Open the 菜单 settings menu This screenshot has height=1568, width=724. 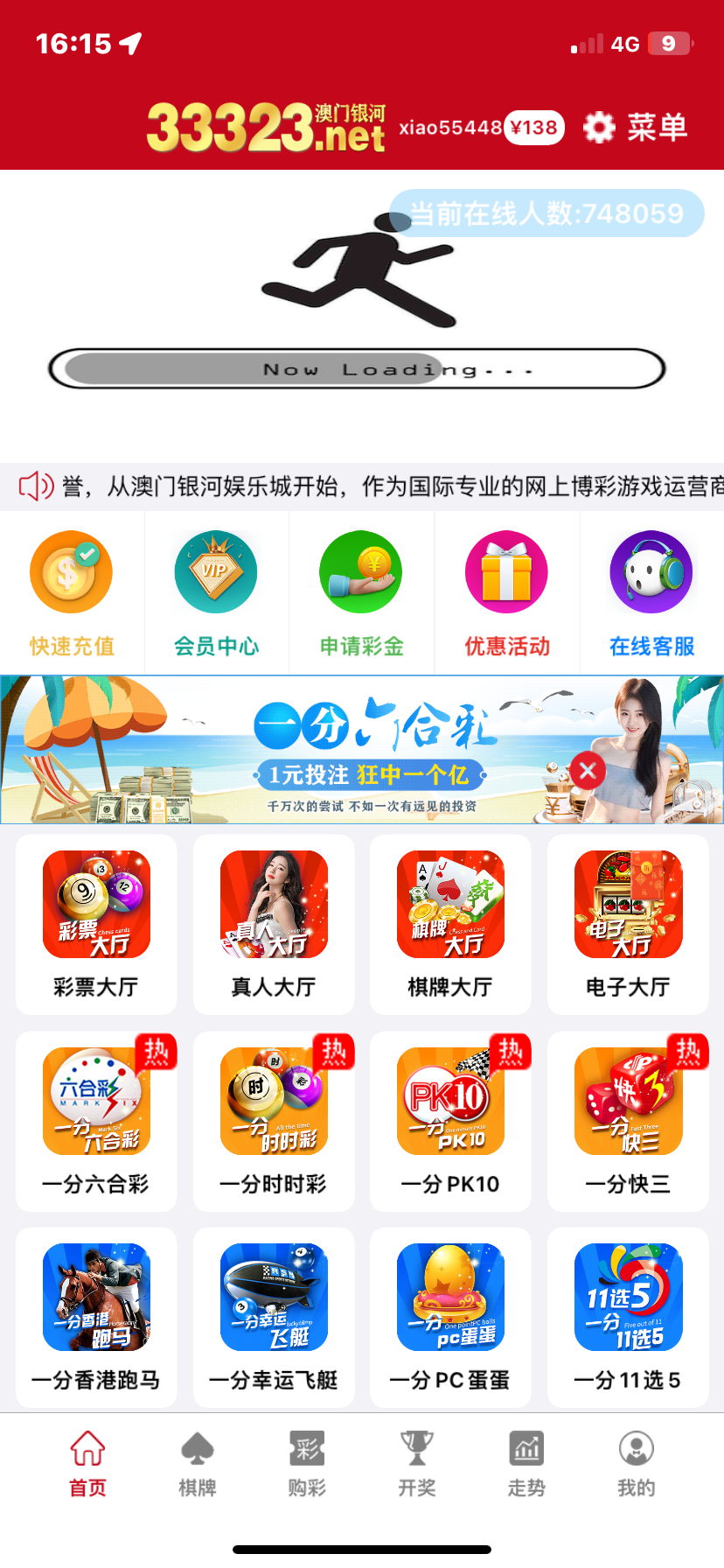click(636, 128)
